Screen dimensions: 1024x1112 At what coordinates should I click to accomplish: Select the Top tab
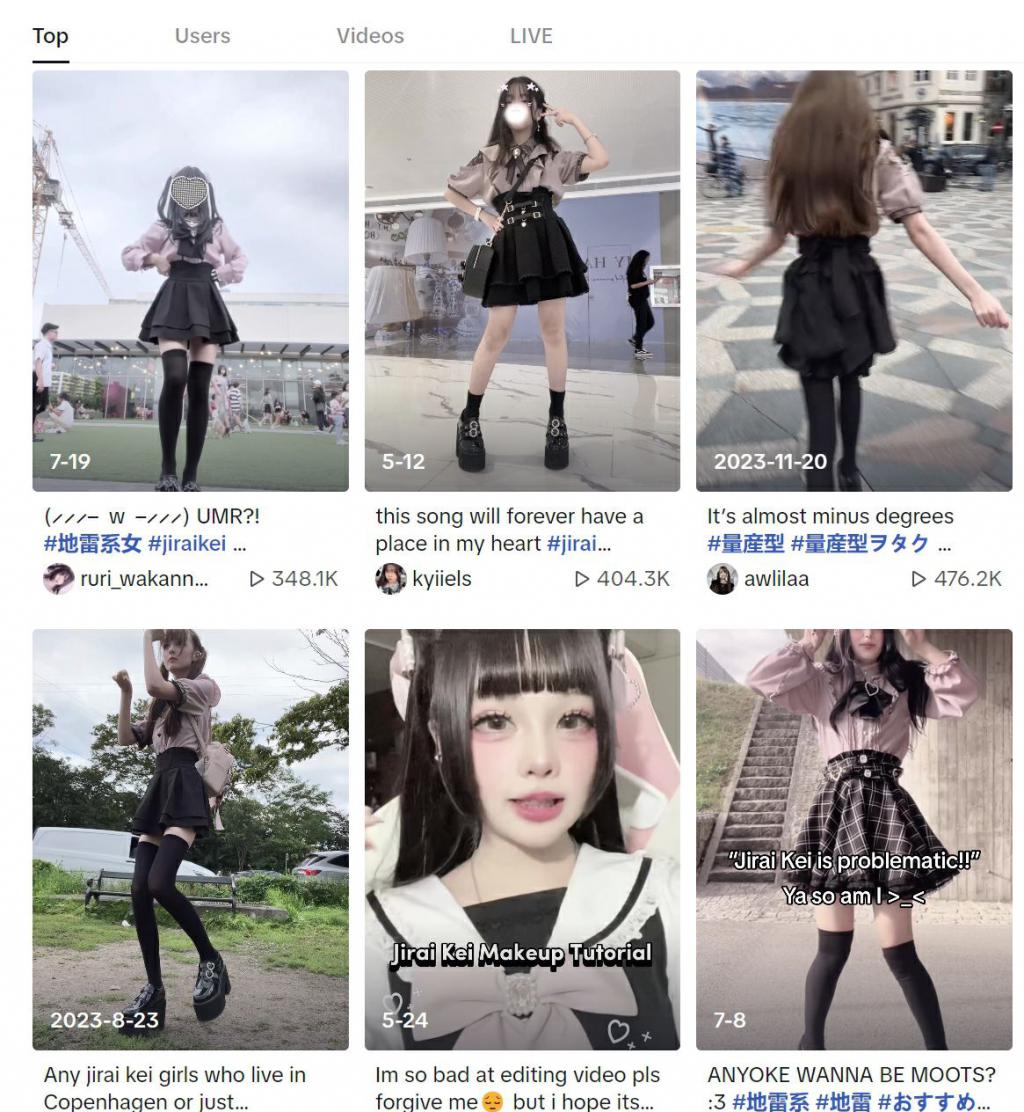(x=50, y=36)
